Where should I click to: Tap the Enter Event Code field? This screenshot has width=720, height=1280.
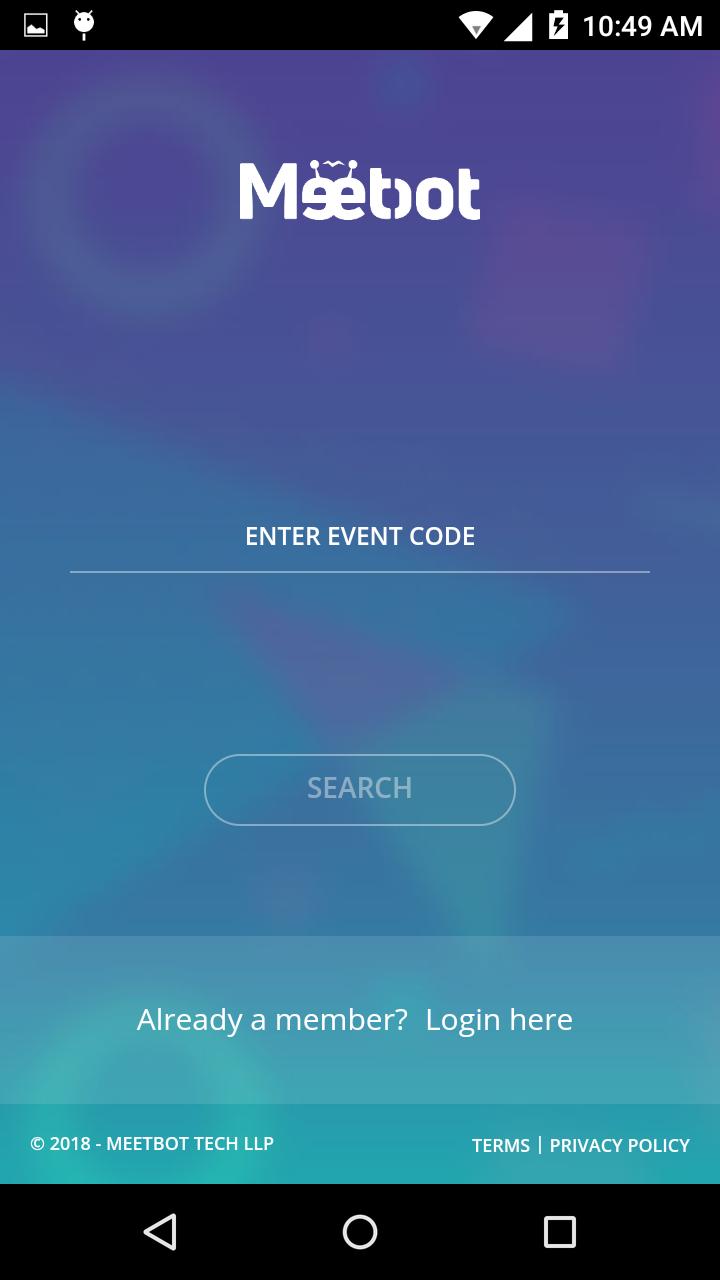pyautogui.click(x=360, y=537)
